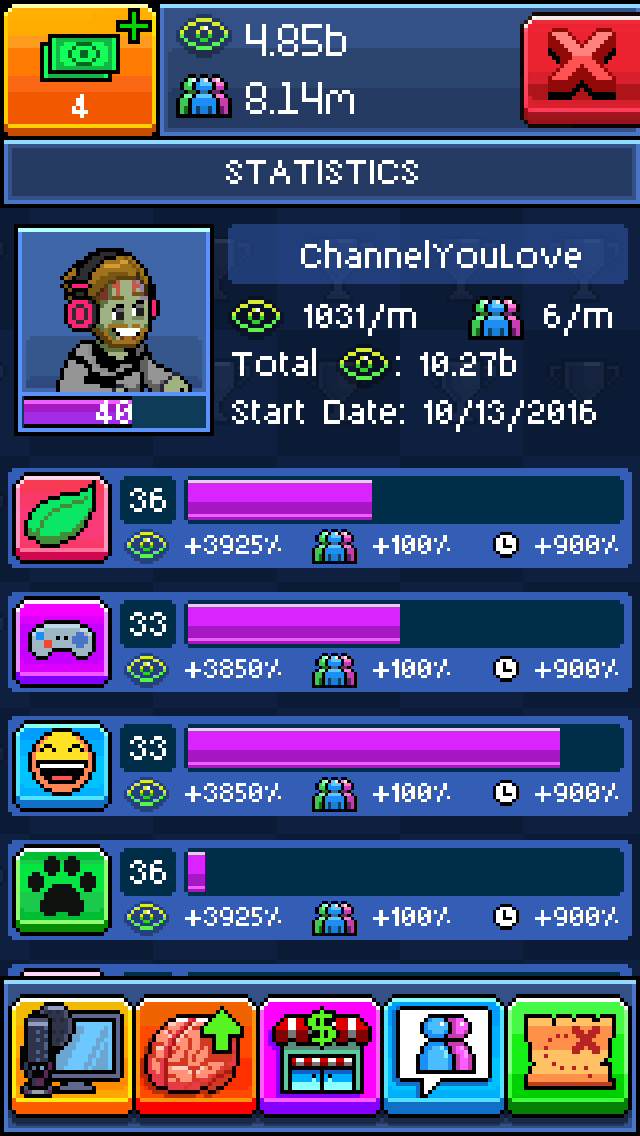
Task: Close the statistics screen
Action: 581,67
